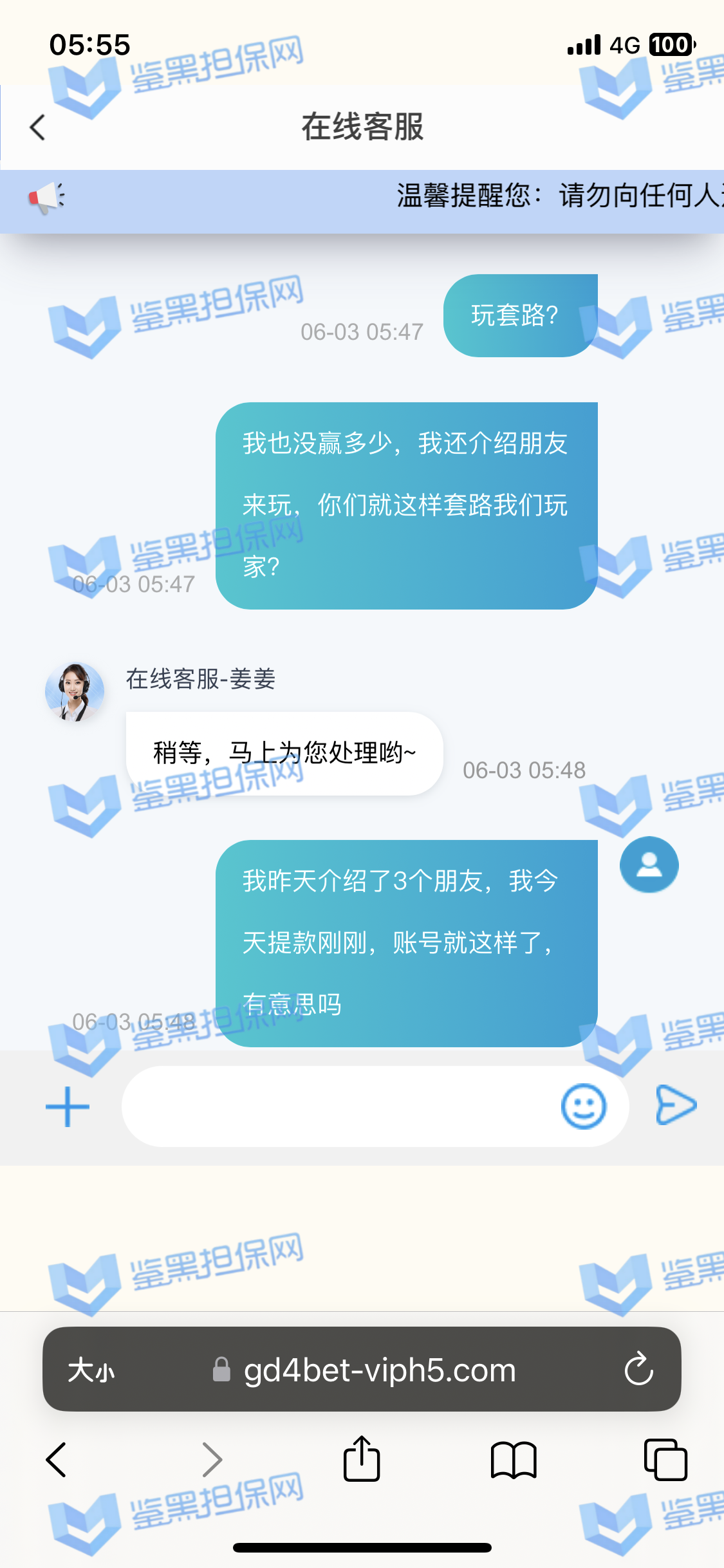Viewport: 724px width, 1568px height.
Task: Focus the chat message input box
Action: 338,1106
